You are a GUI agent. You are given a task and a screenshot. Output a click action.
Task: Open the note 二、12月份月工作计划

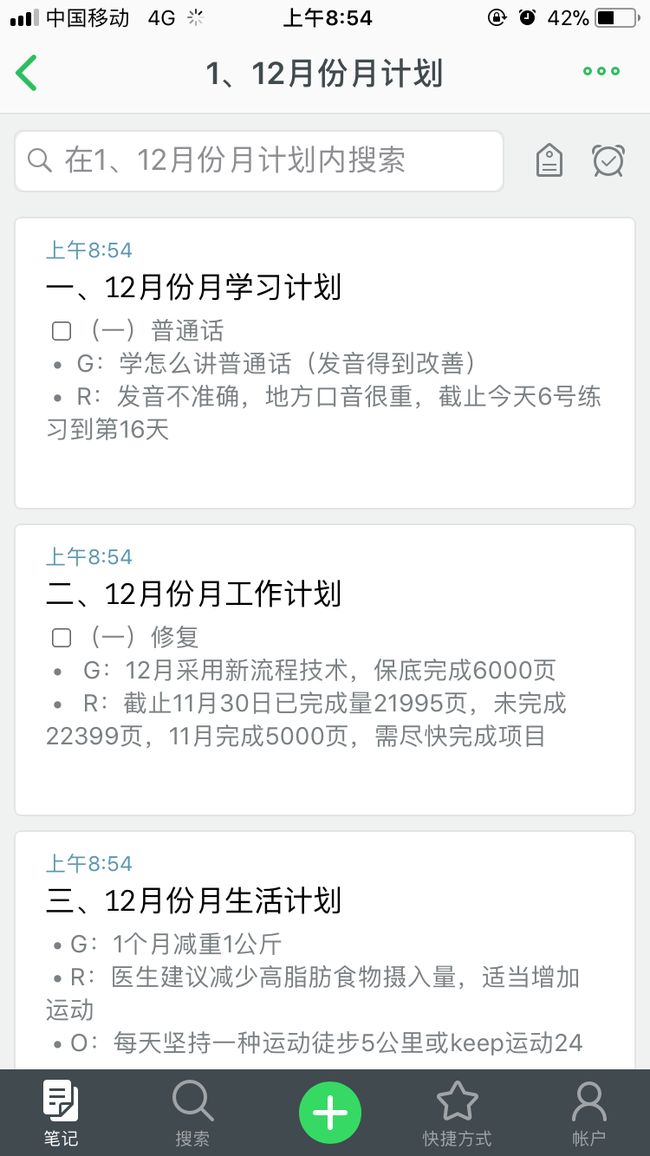(325, 669)
